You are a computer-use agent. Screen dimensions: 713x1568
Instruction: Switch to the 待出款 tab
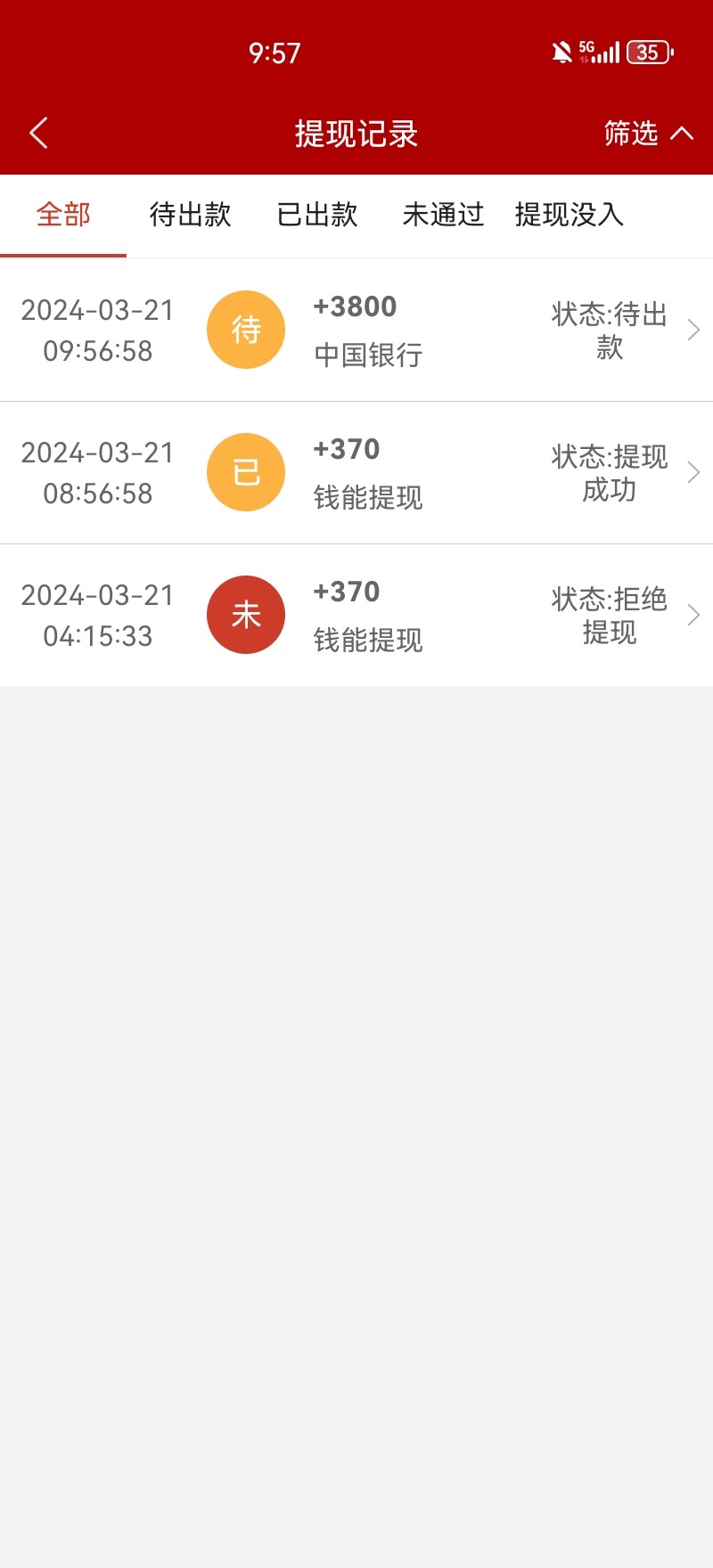coord(190,215)
